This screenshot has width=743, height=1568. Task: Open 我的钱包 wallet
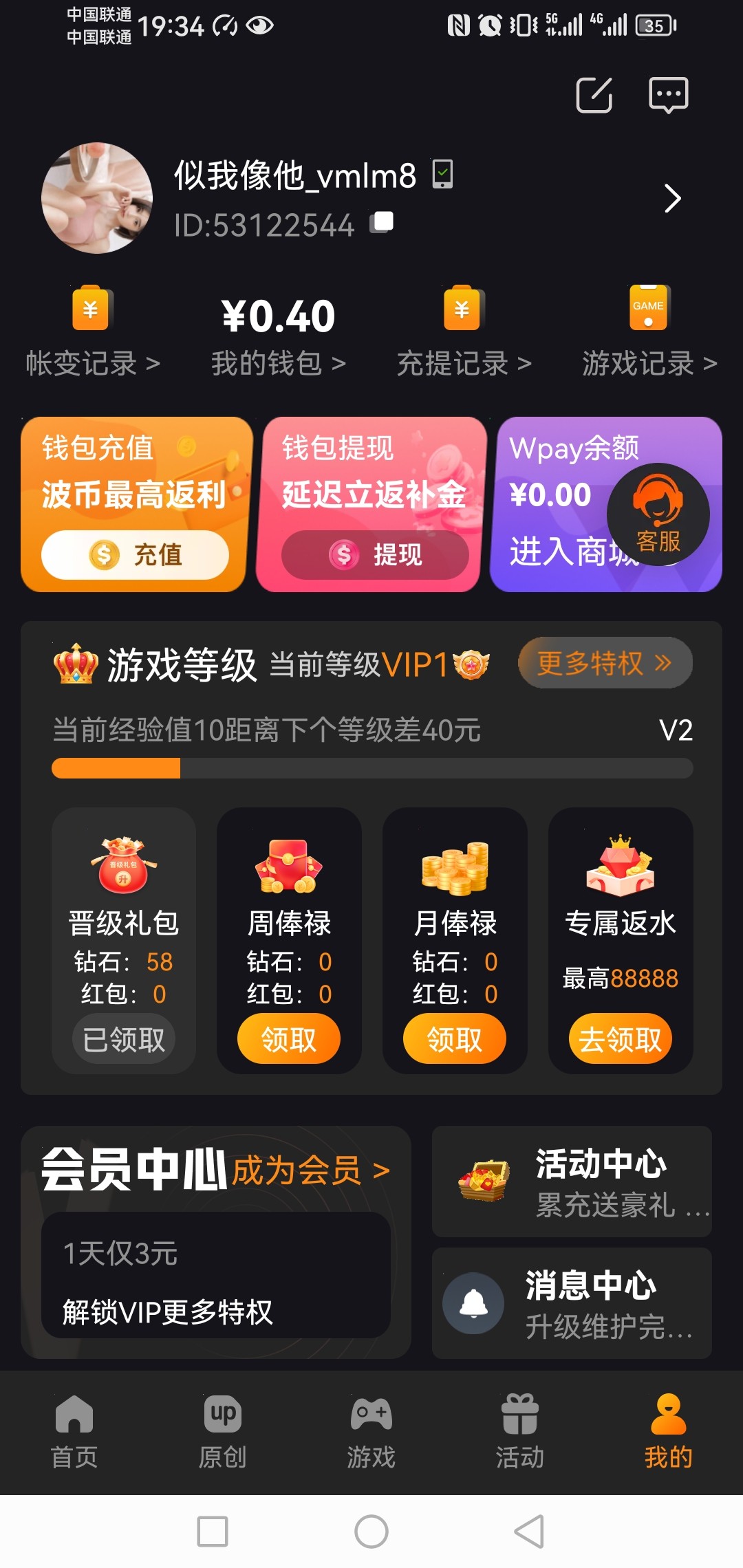tap(278, 362)
